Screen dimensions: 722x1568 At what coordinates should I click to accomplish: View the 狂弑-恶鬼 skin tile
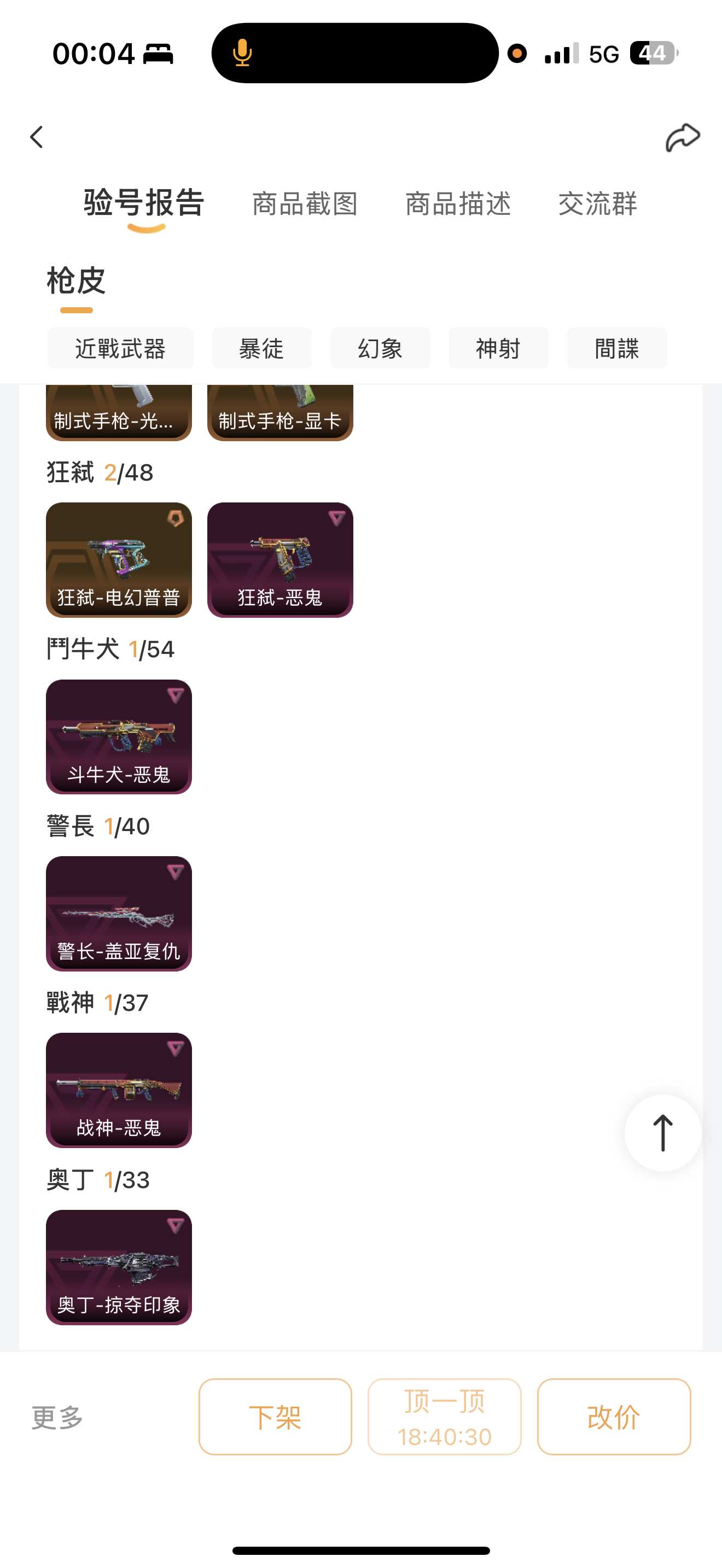pyautogui.click(x=280, y=559)
